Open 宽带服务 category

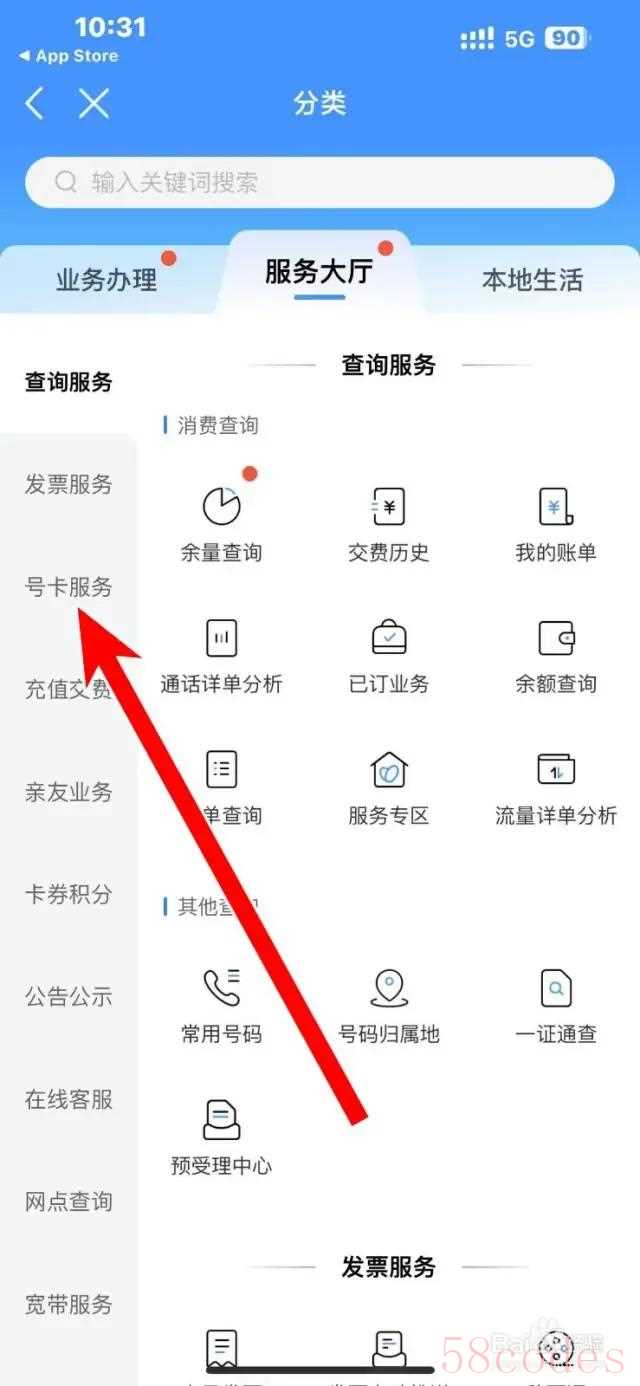point(69,1304)
